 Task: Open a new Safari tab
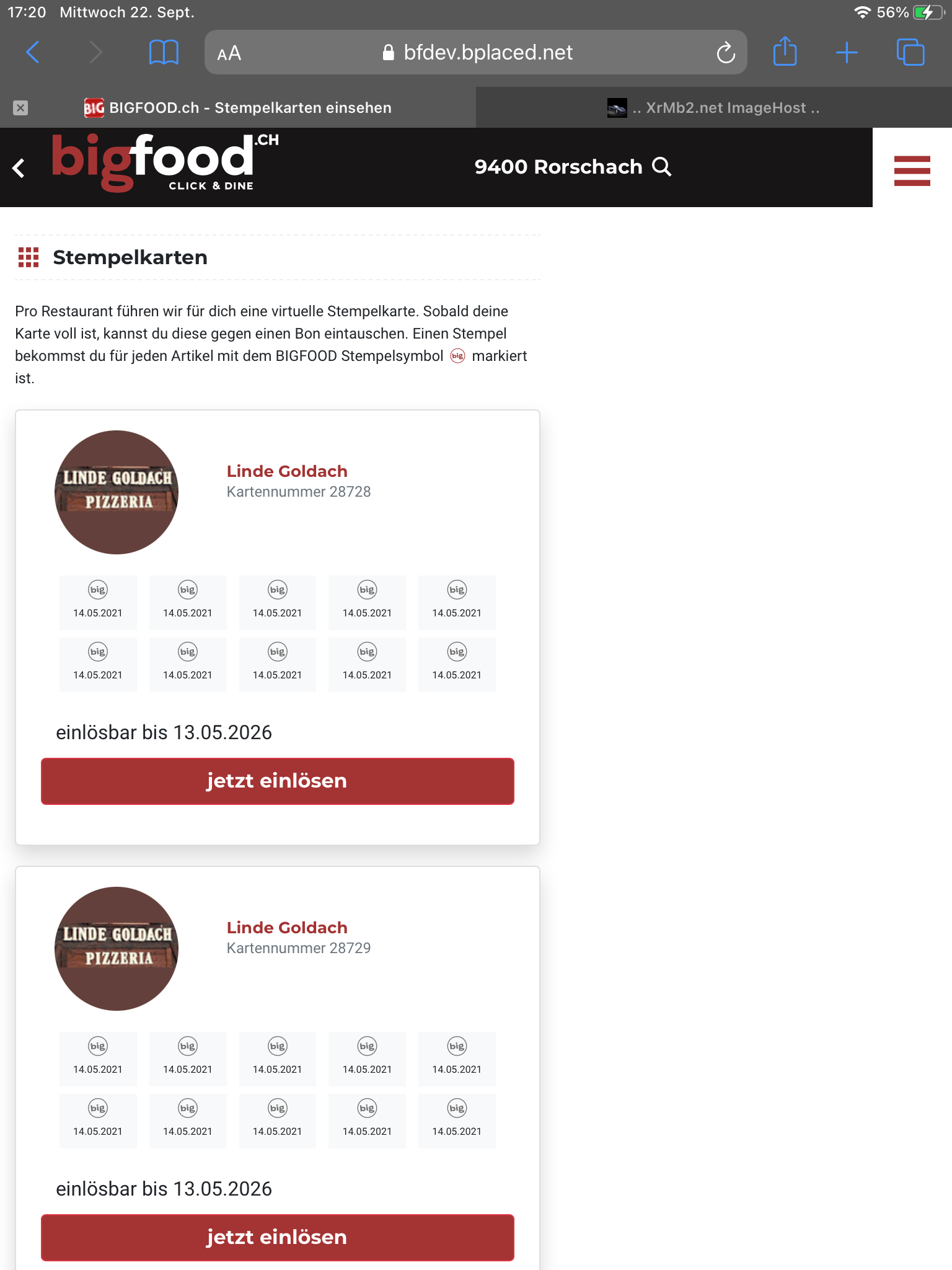click(847, 53)
